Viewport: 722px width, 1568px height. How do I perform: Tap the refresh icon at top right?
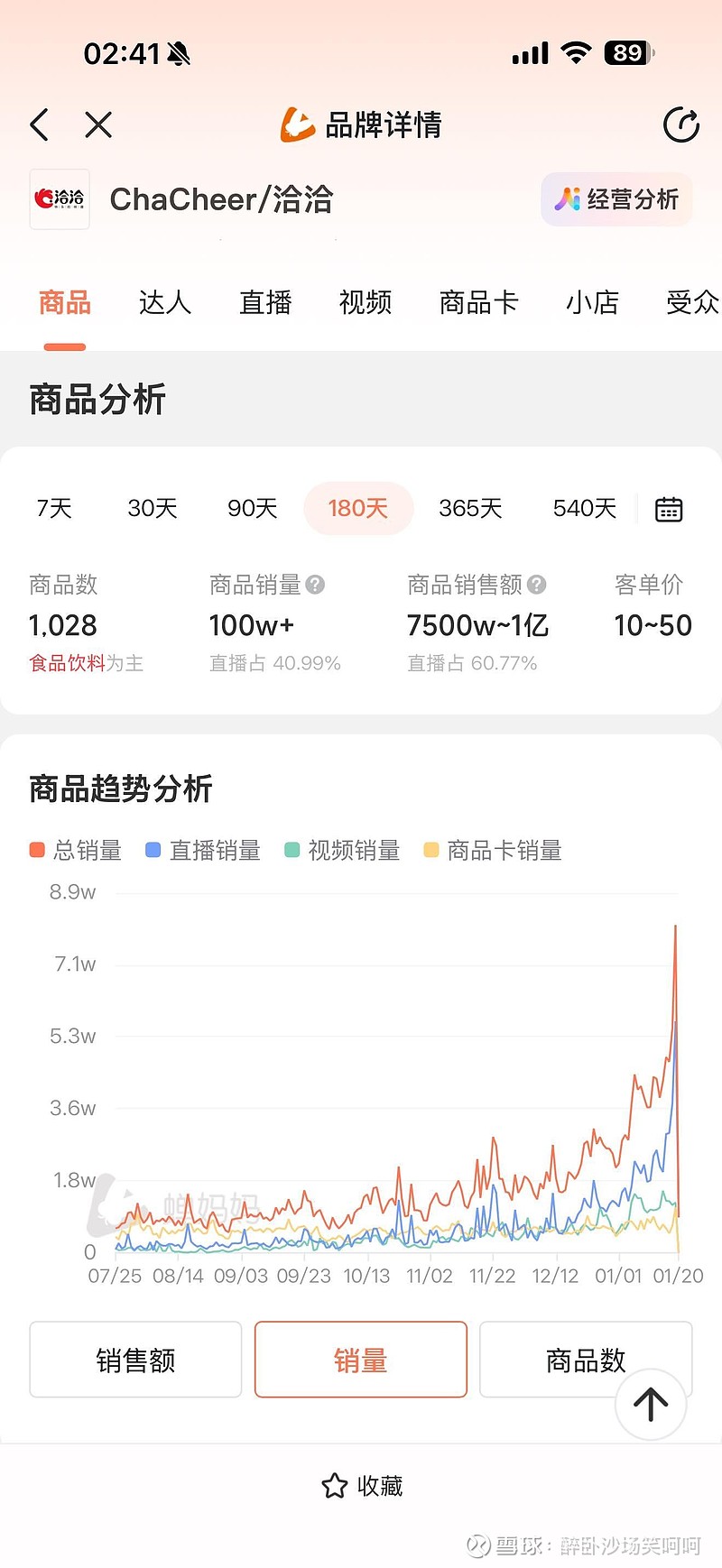tap(681, 125)
